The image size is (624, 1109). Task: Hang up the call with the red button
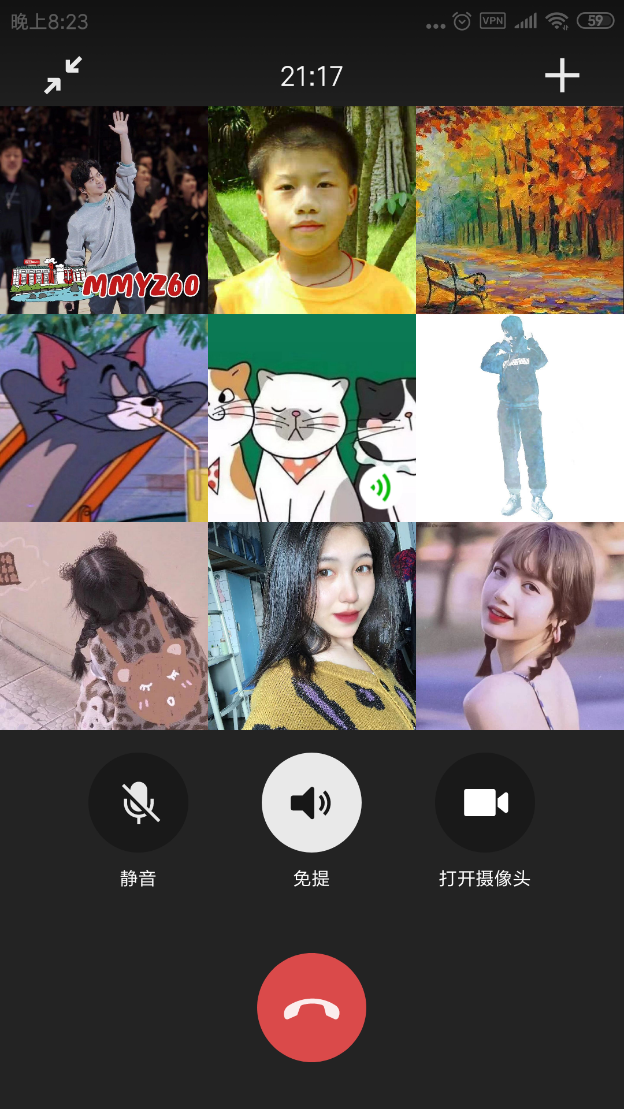point(311,1007)
